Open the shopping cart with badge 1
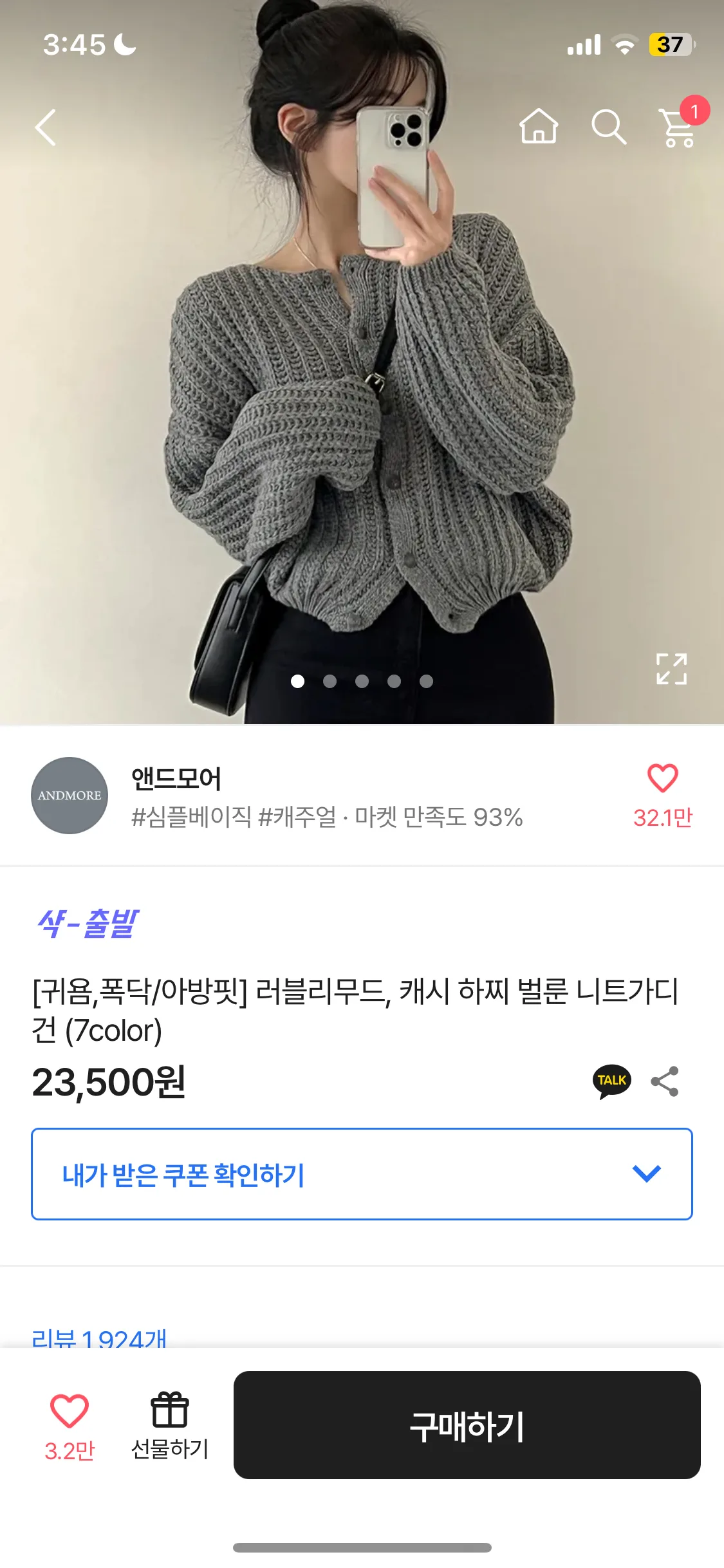724x1568 pixels. 676,129
